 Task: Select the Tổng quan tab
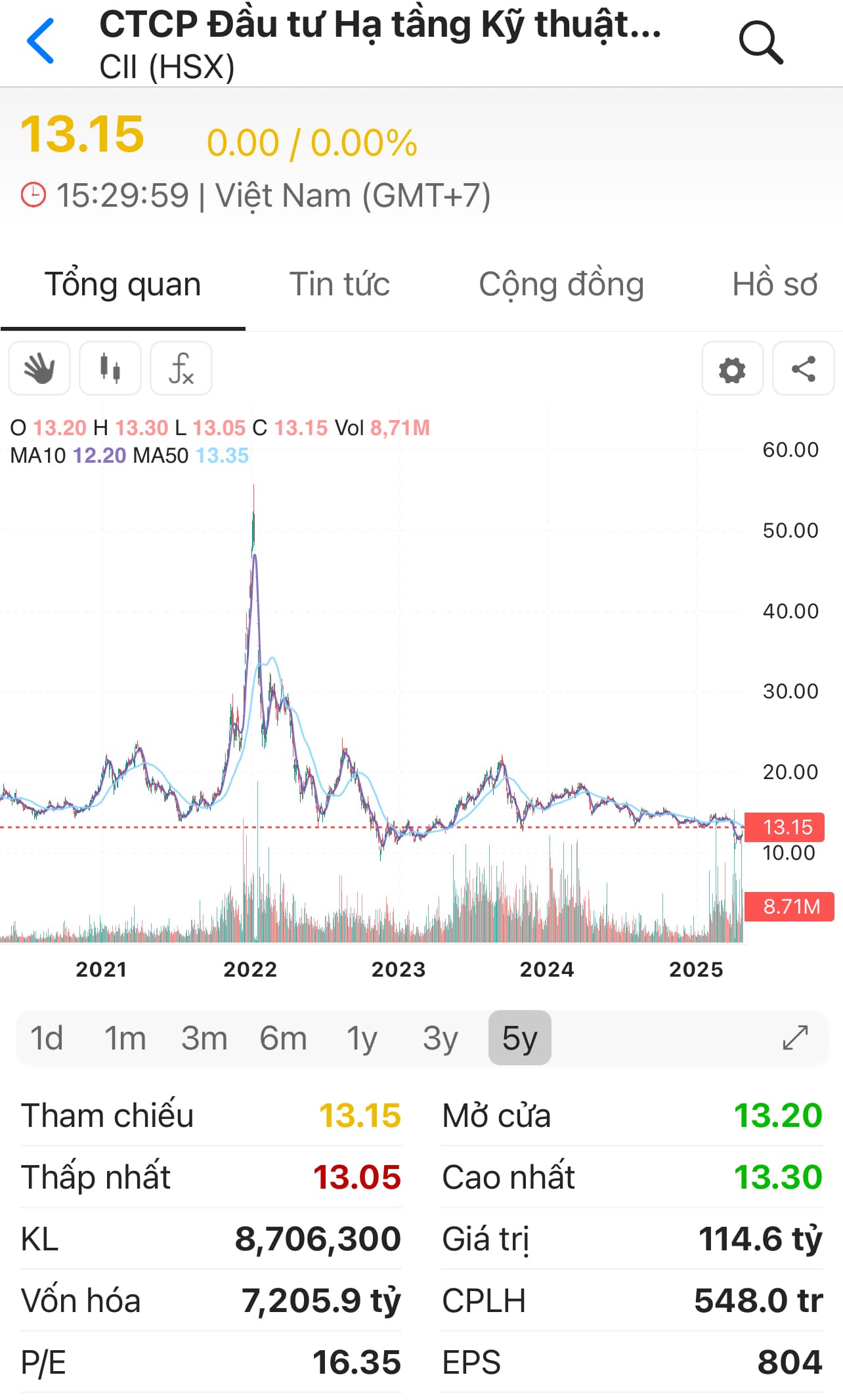point(123,285)
